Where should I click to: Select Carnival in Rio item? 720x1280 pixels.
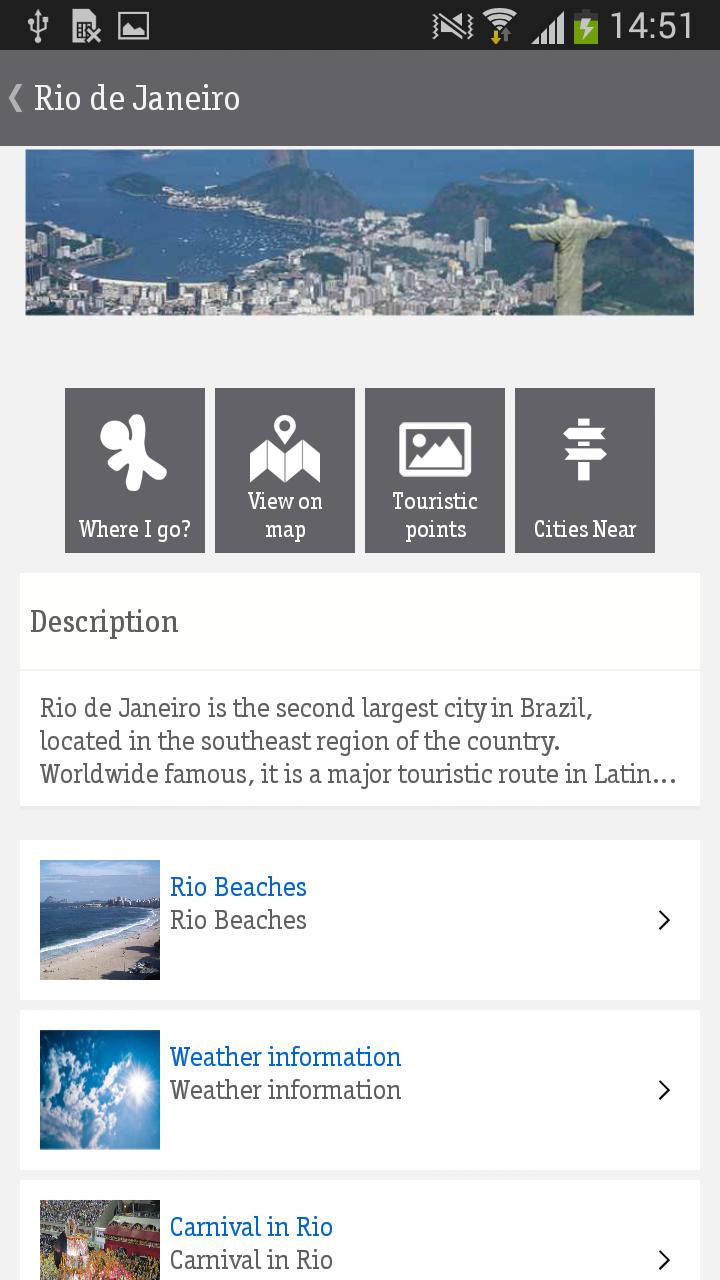[x=359, y=1240]
